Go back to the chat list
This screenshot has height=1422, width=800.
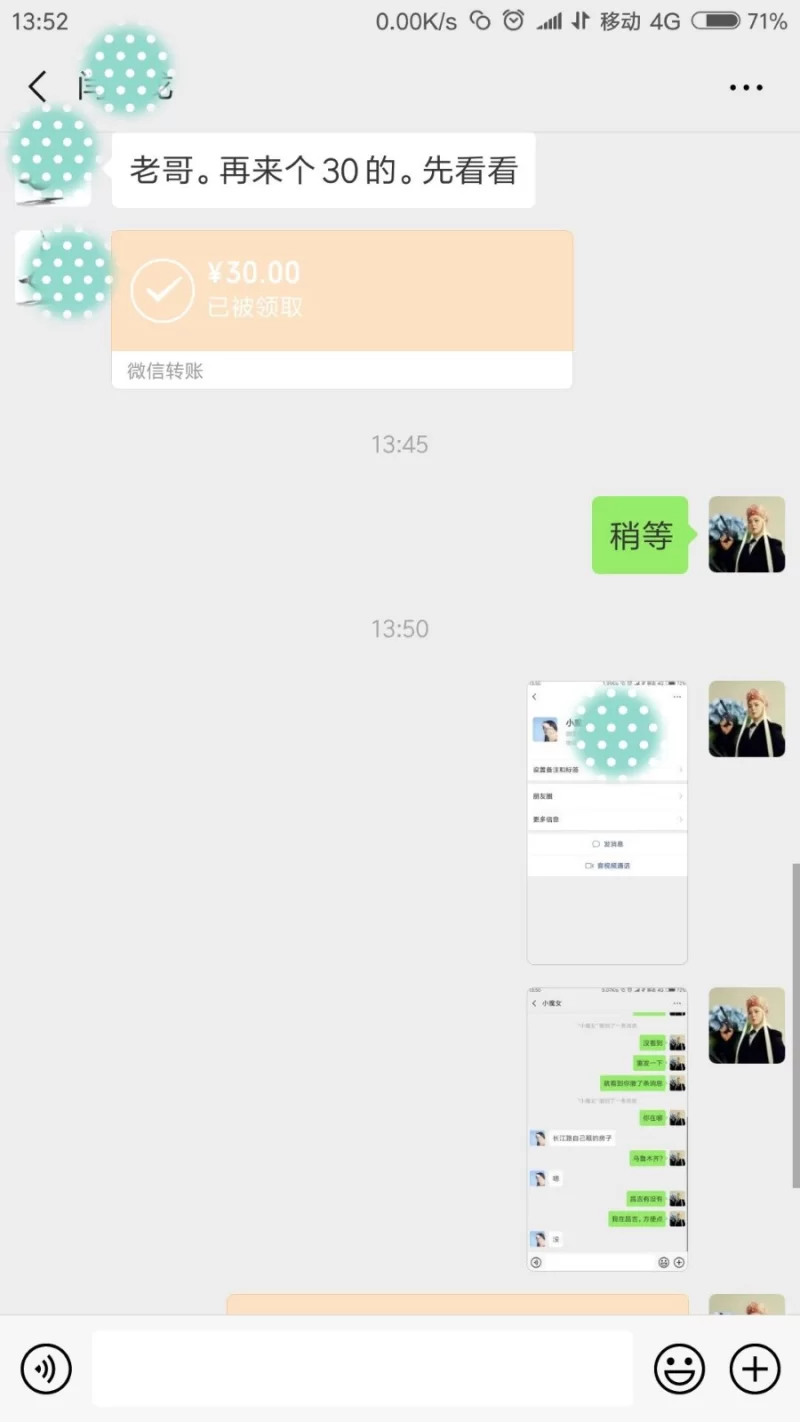(x=38, y=87)
